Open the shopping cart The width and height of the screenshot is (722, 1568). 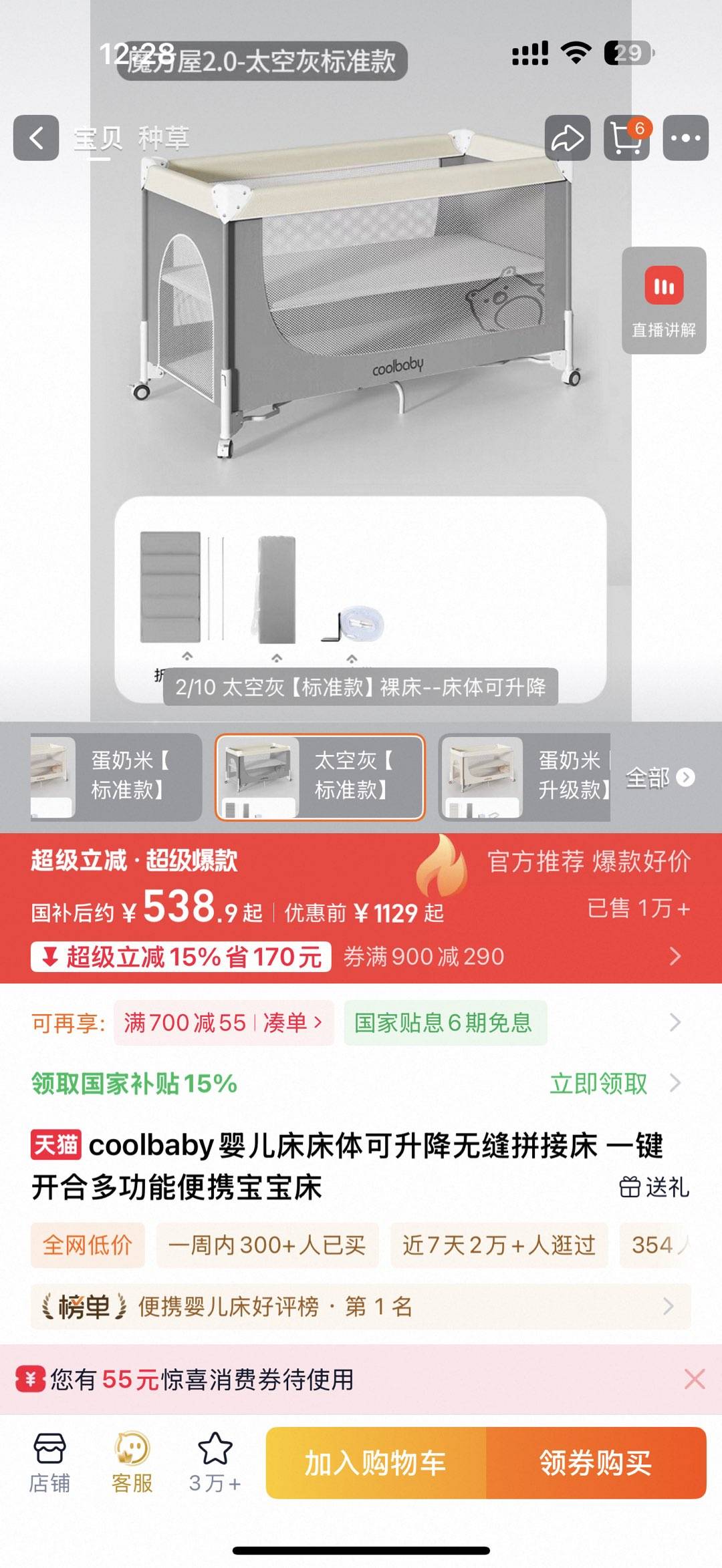click(626, 138)
